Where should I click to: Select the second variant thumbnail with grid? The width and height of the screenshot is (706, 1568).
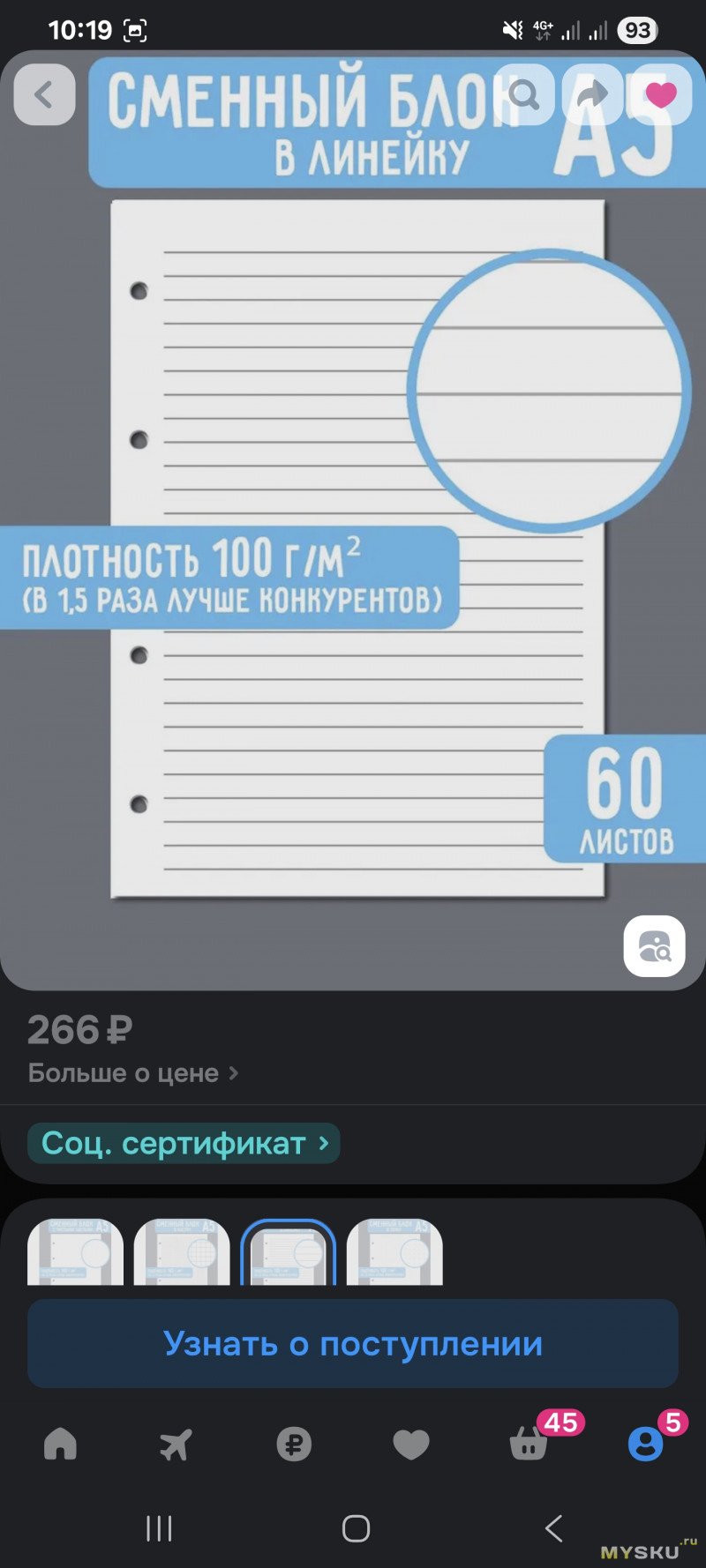pos(182,1252)
